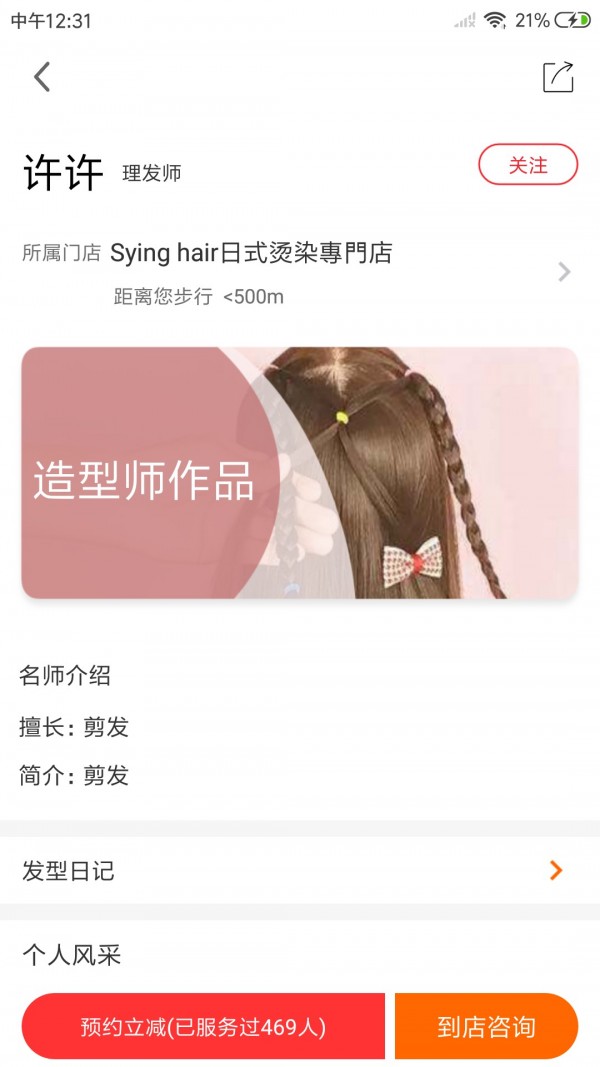The height and width of the screenshot is (1067, 600).
Task: Tap 预约立减 to book an appointment
Action: tap(203, 1026)
